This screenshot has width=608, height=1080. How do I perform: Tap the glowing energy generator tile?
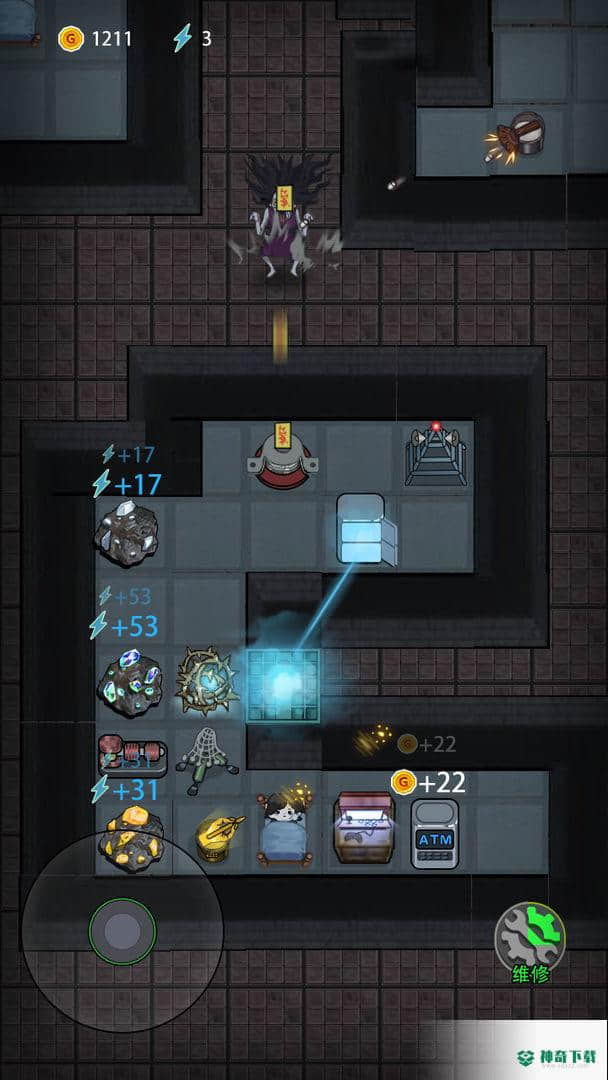(283, 686)
